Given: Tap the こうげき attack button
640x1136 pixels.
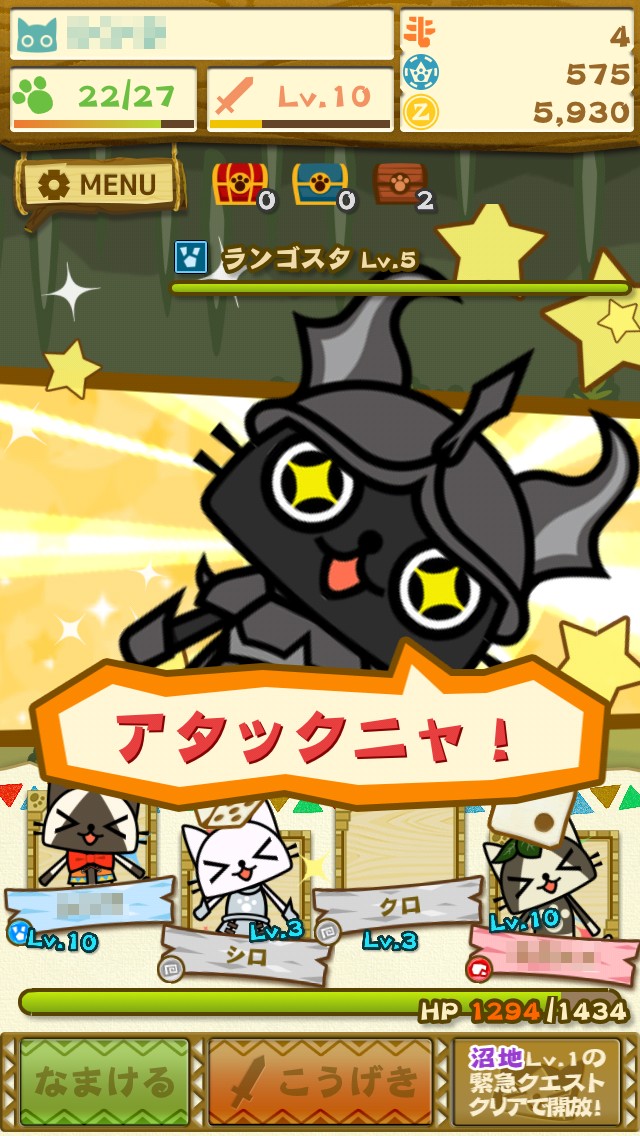Looking at the screenshot, I should coord(320,1082).
